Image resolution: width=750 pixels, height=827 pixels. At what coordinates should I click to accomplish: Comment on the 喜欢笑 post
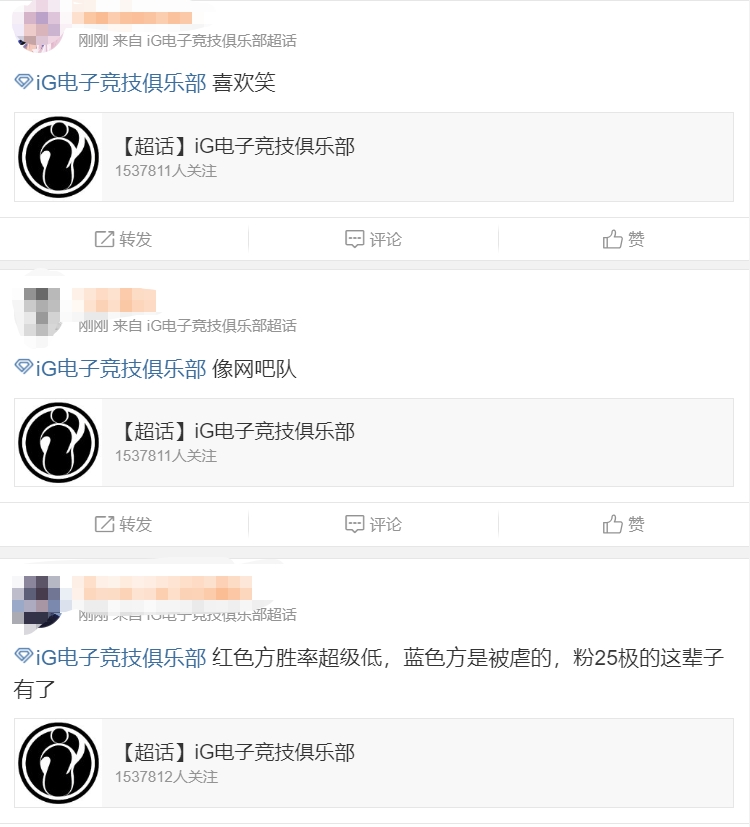(x=373, y=240)
